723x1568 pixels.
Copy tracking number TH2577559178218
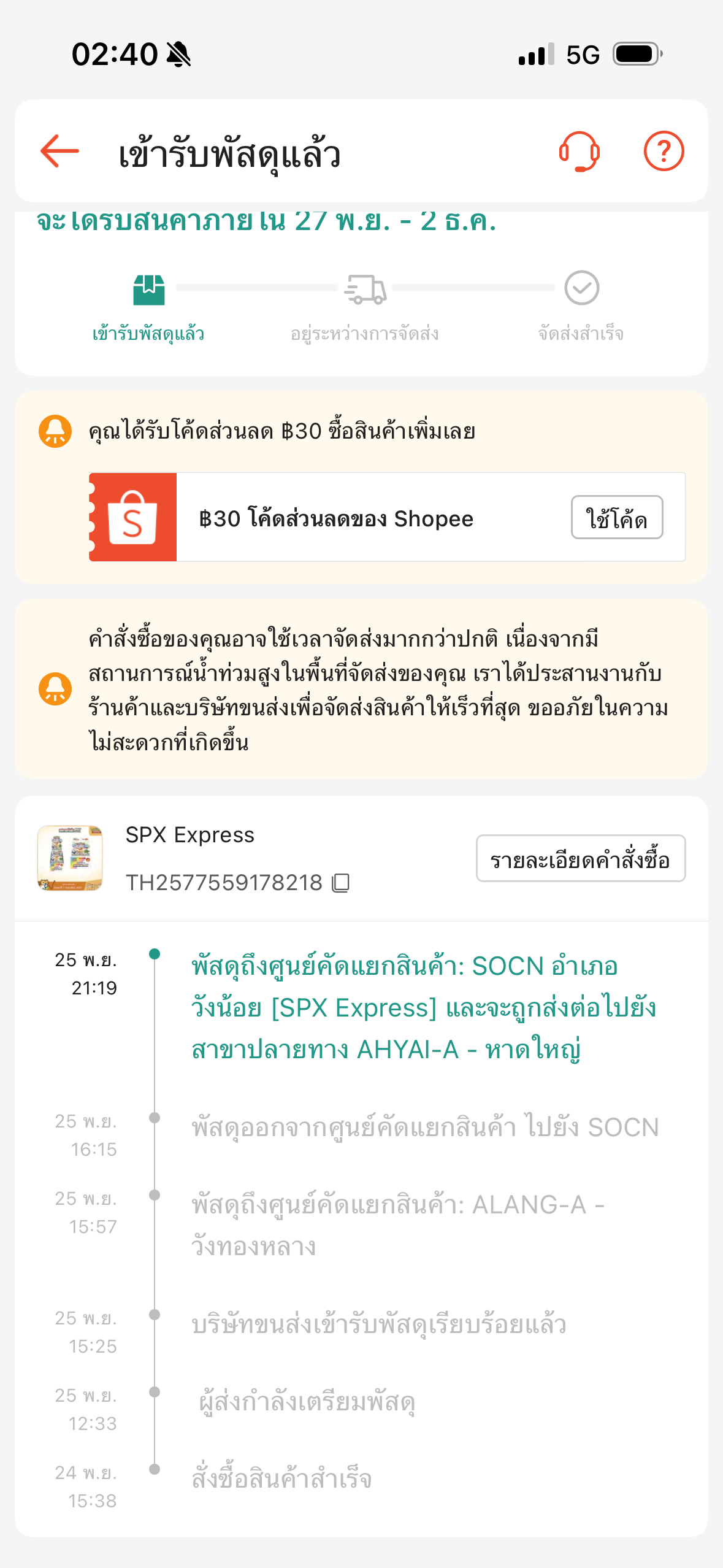(x=341, y=883)
